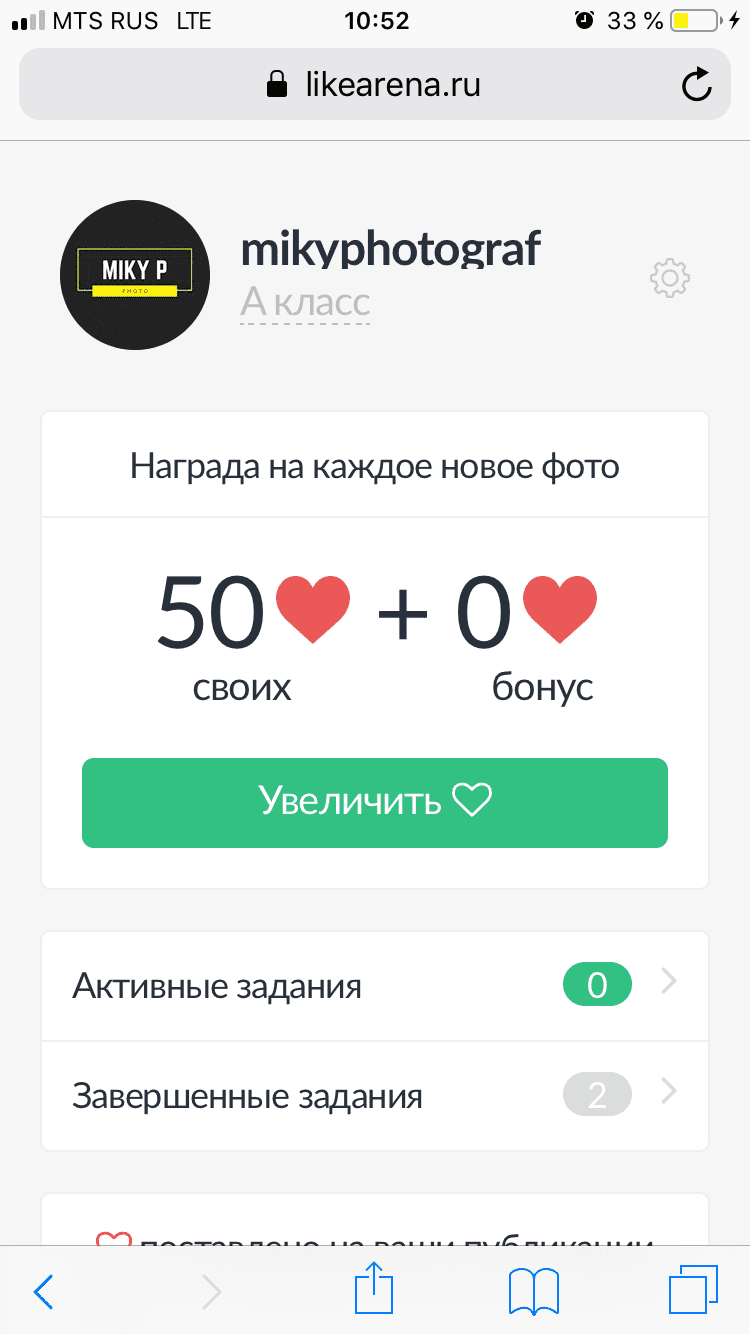Show open Safari tabs
Viewport: 750px width, 1334px height.
pyautogui.click(x=692, y=1291)
